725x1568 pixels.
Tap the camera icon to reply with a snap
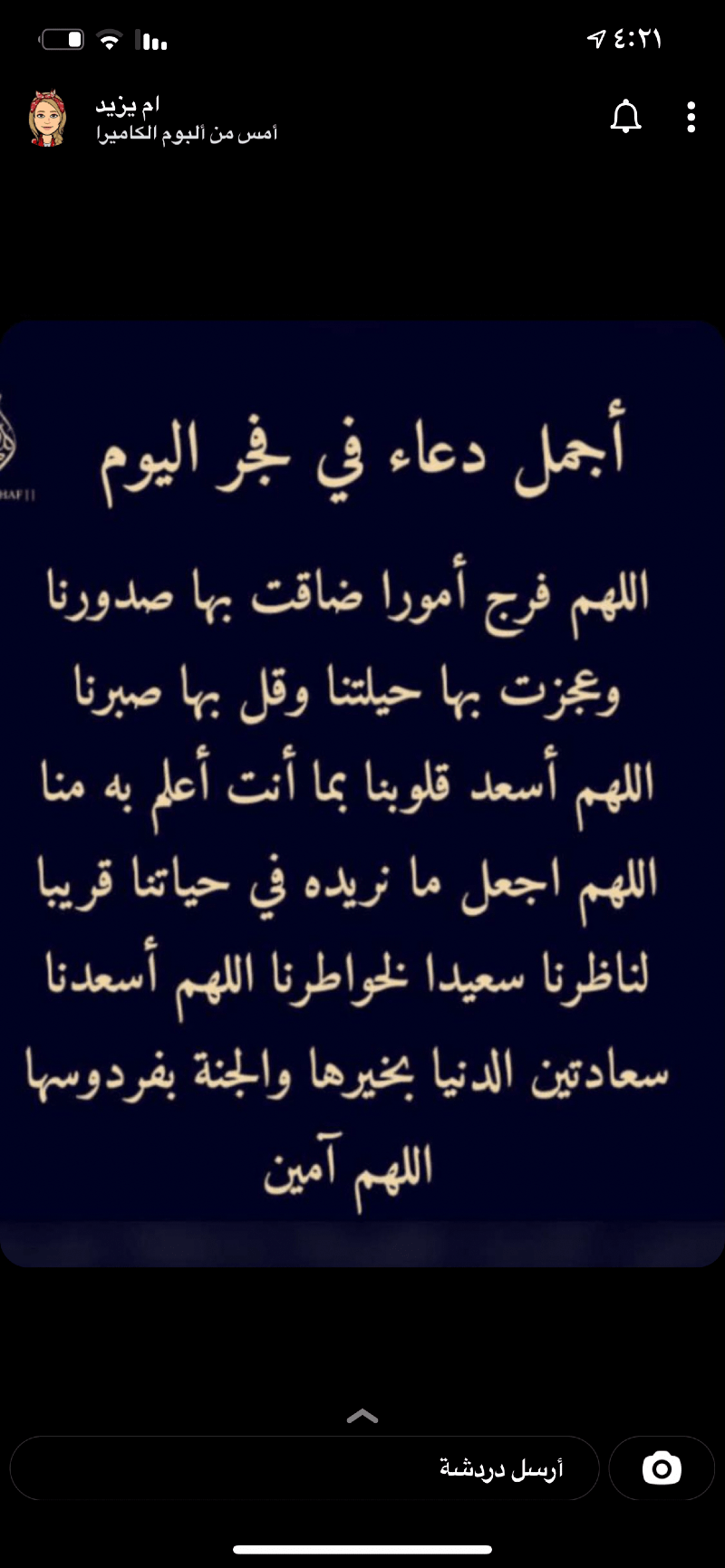tap(663, 1467)
